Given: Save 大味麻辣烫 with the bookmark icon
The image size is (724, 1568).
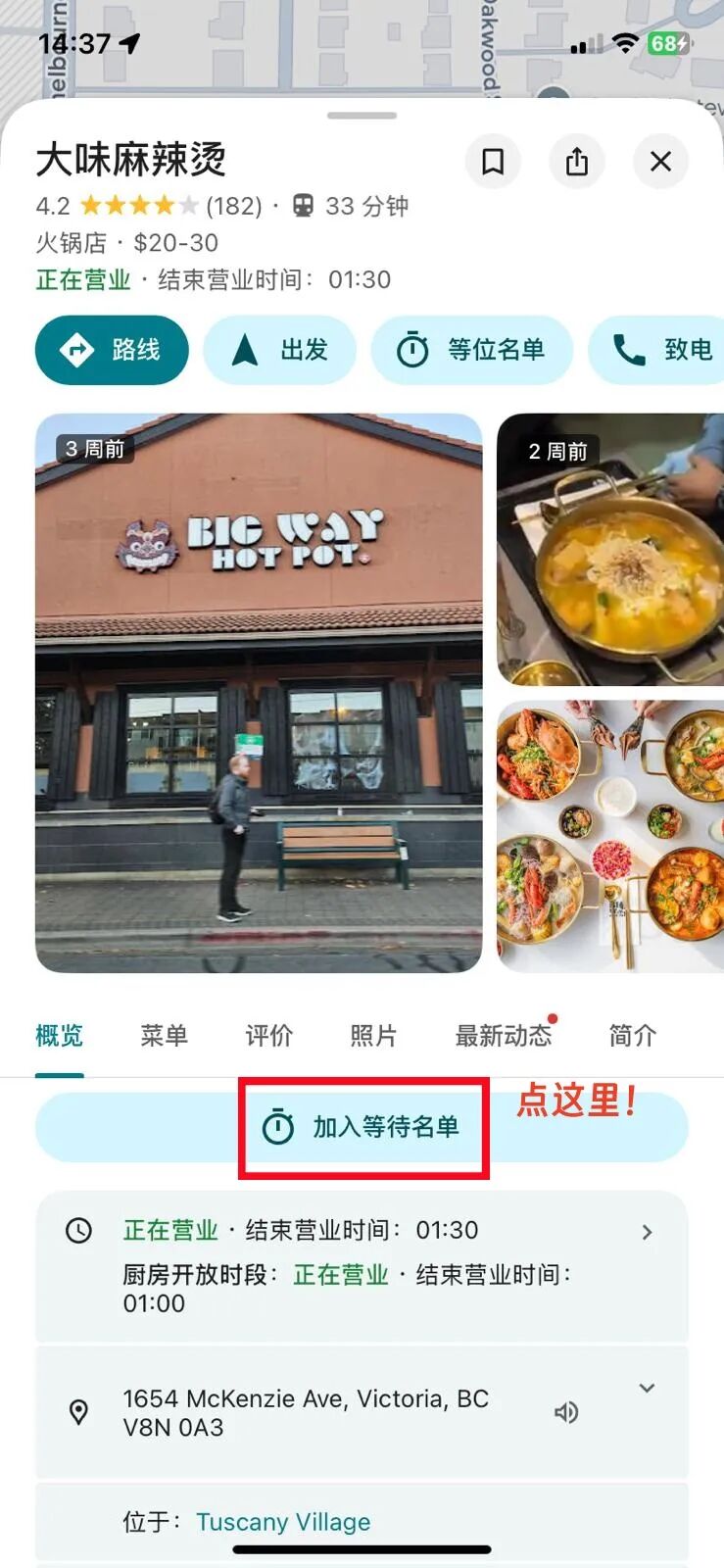Looking at the screenshot, I should (x=493, y=162).
